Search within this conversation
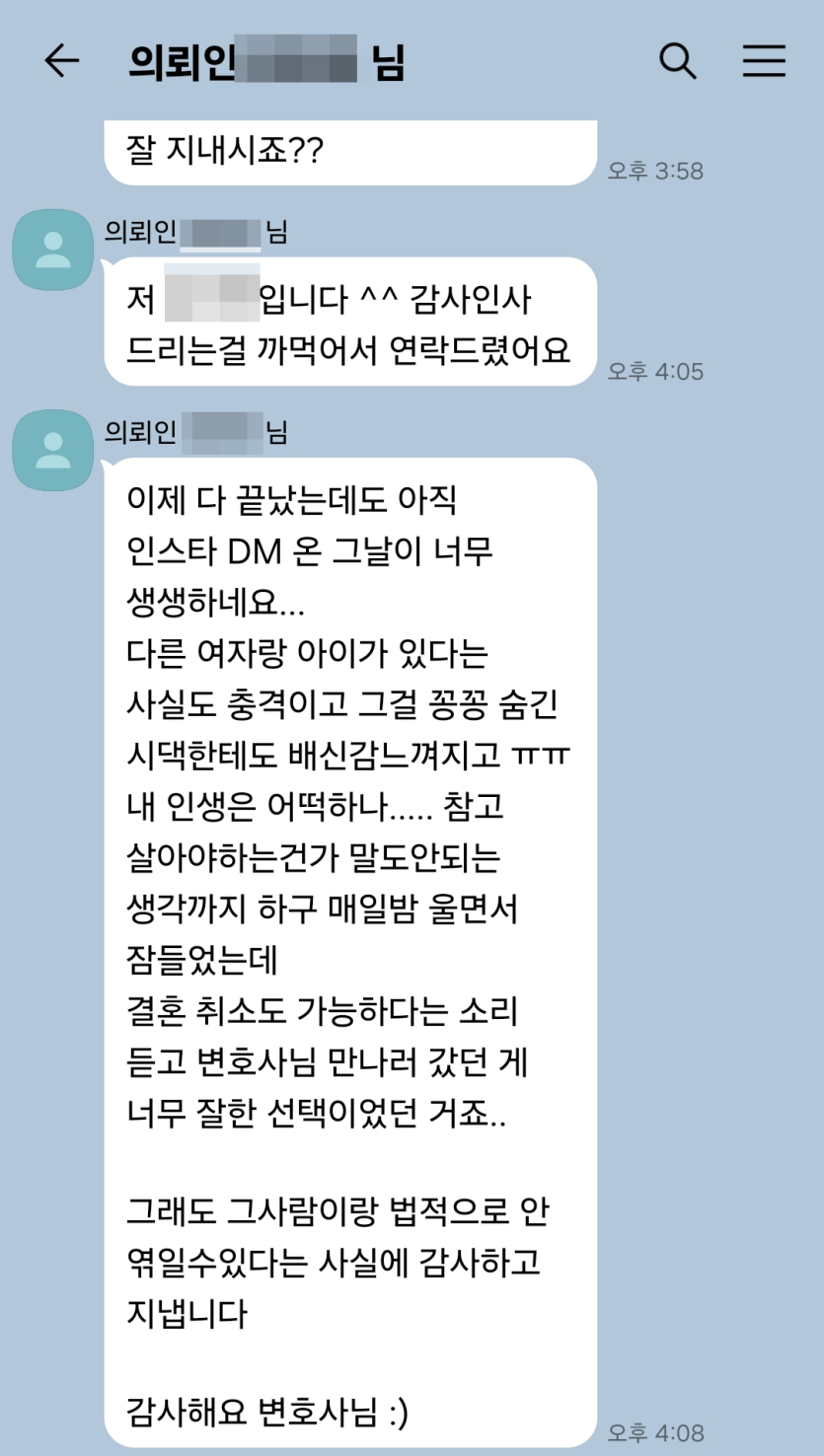The image size is (824, 1456). pyautogui.click(x=677, y=61)
